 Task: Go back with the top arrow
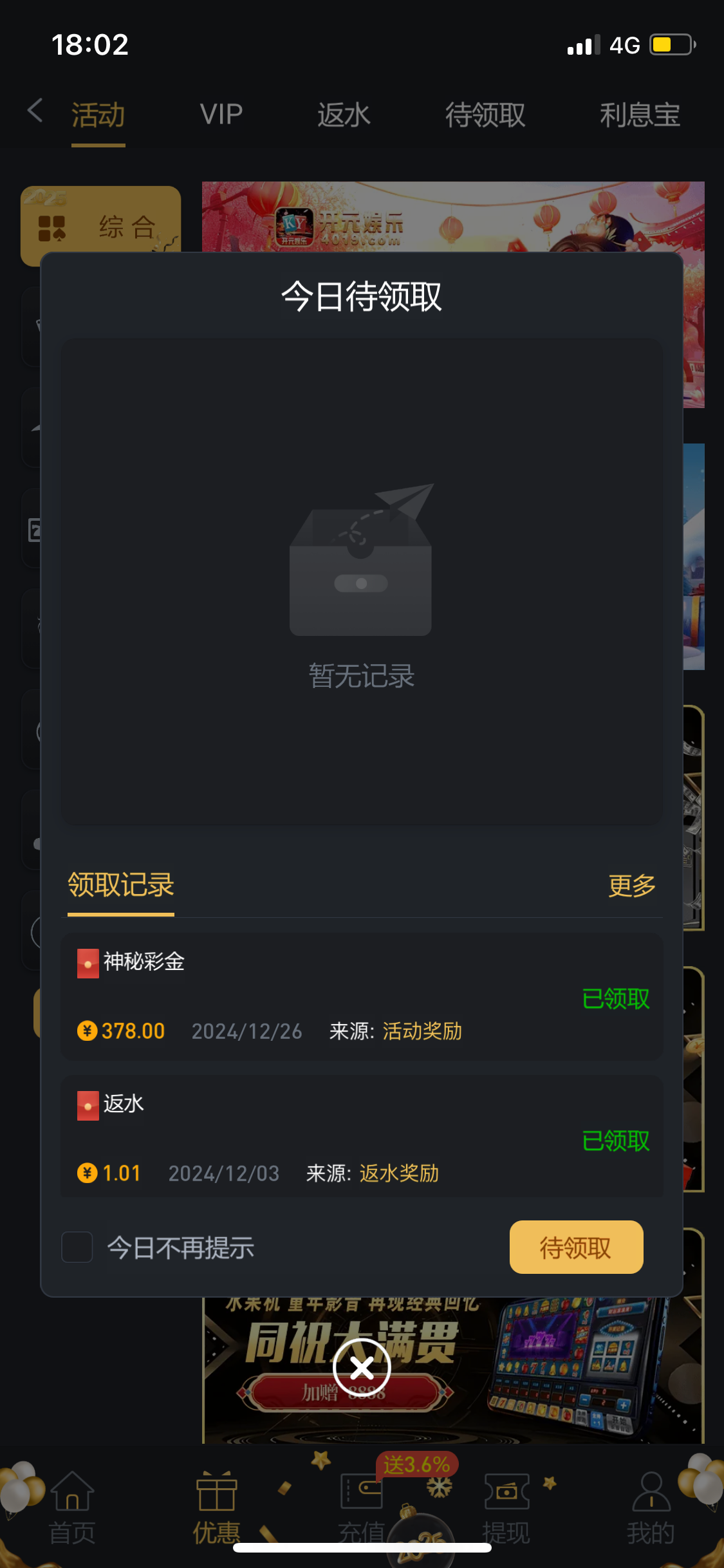tap(36, 111)
